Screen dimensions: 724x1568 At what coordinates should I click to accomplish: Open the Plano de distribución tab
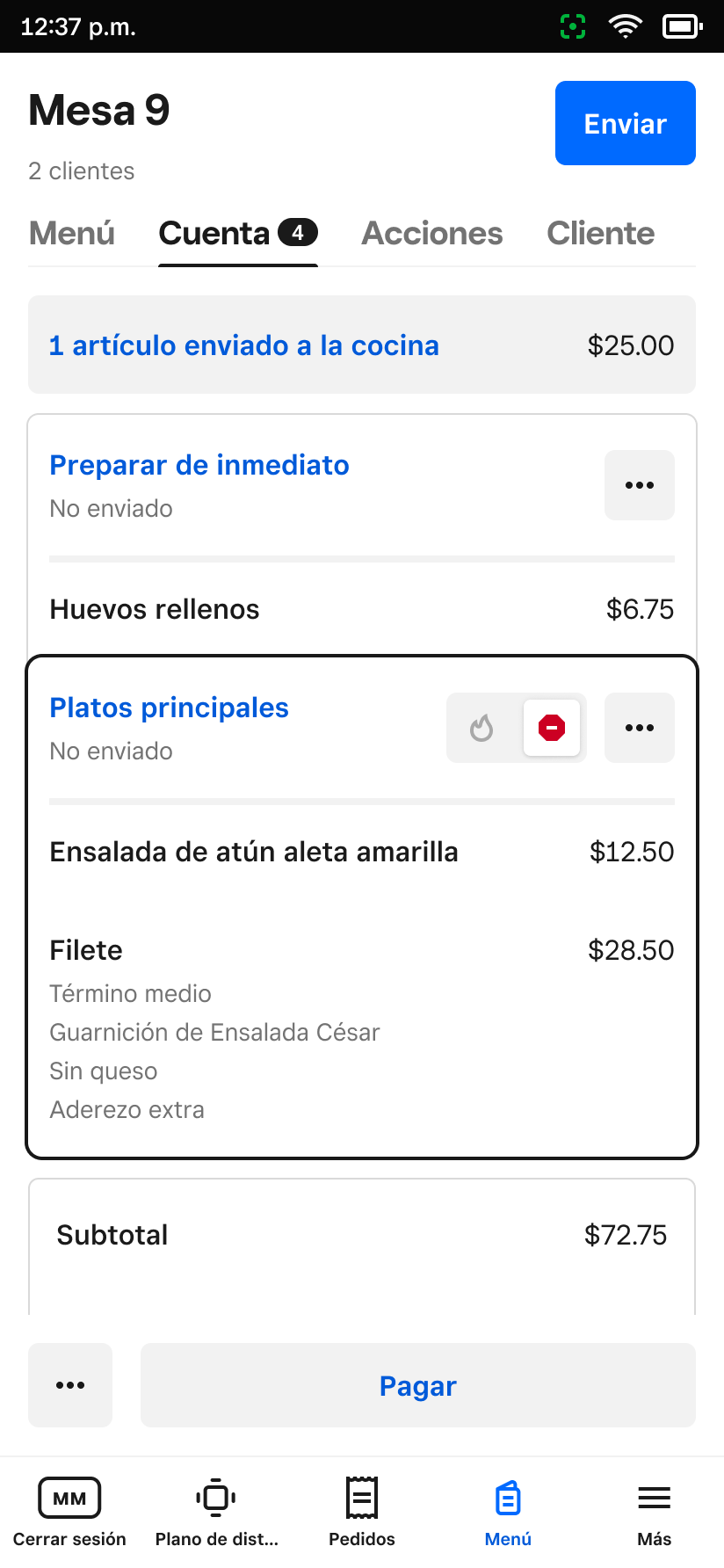pos(216,1512)
